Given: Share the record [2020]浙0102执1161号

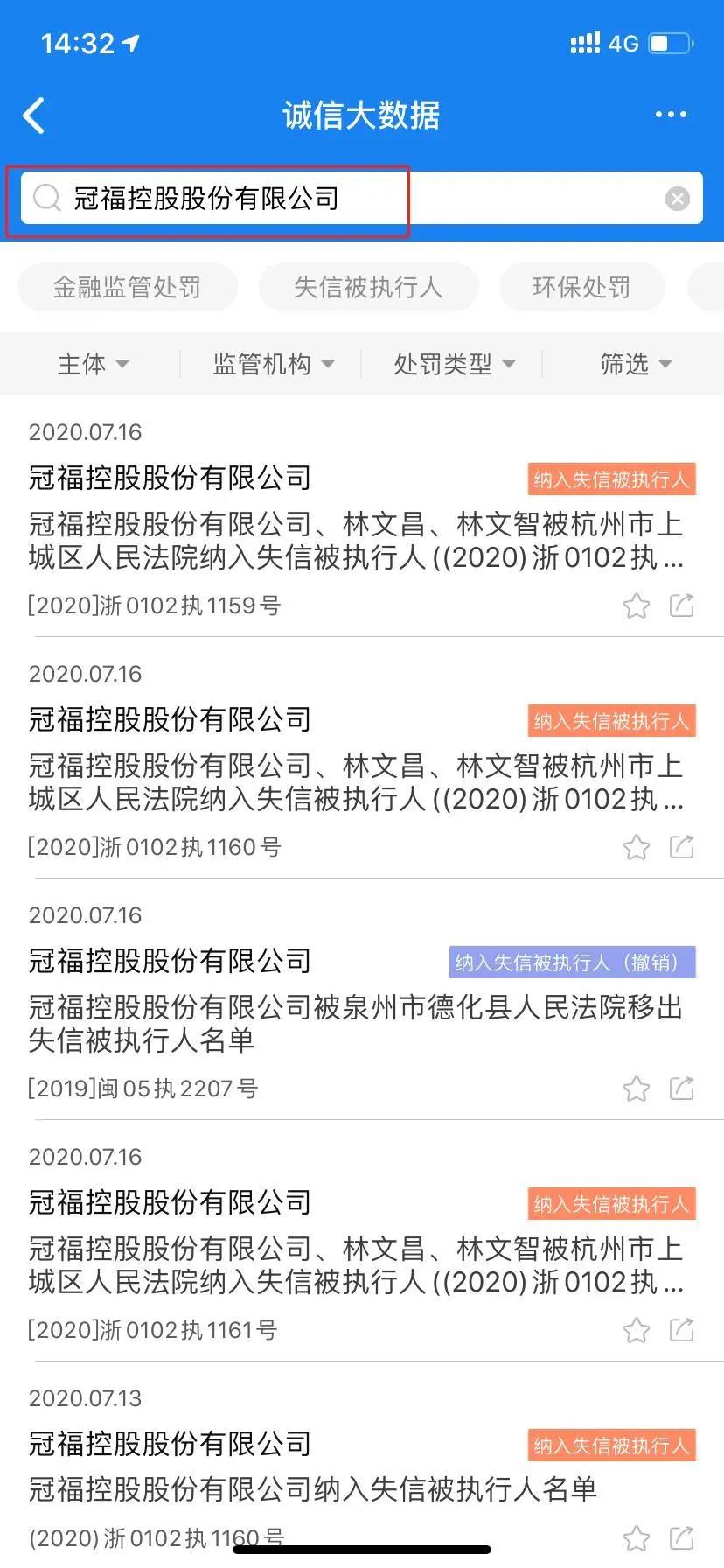Looking at the screenshot, I should (x=682, y=1329).
